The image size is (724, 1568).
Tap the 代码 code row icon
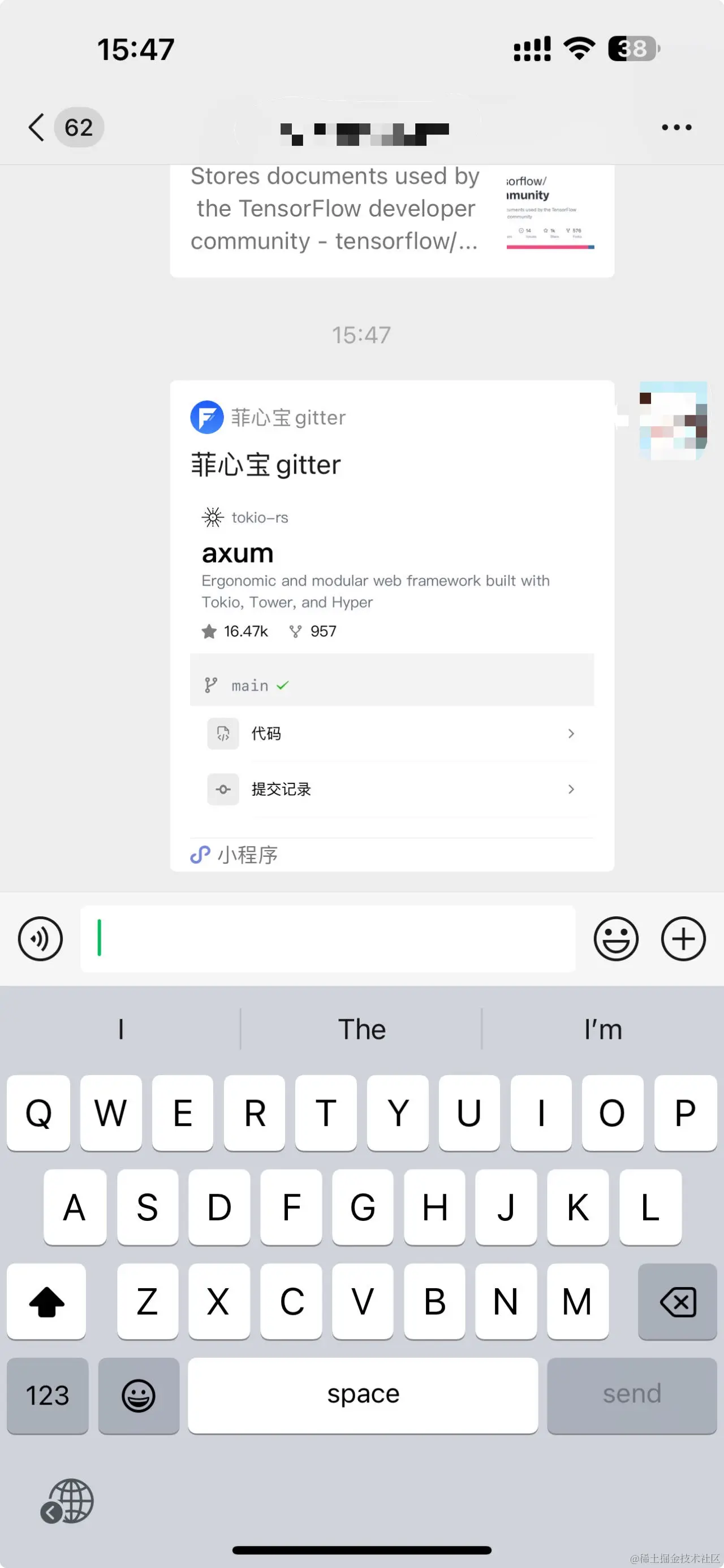point(223,734)
